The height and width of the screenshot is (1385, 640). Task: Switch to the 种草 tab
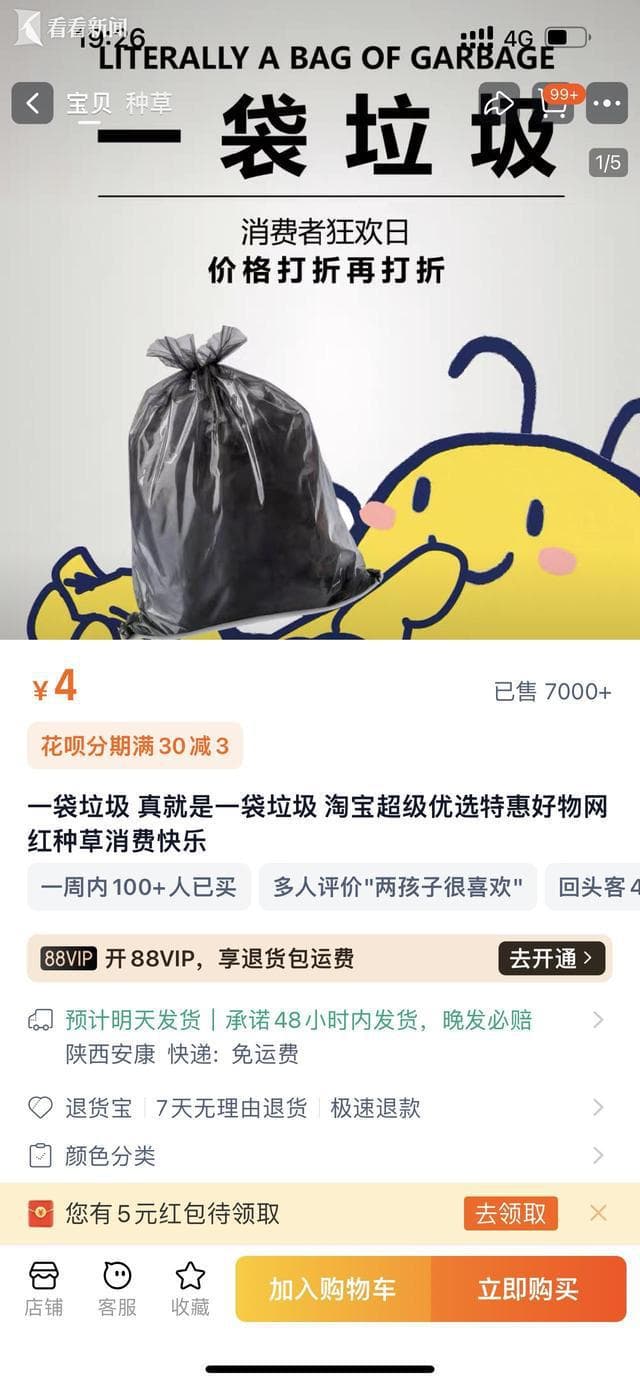tap(149, 103)
